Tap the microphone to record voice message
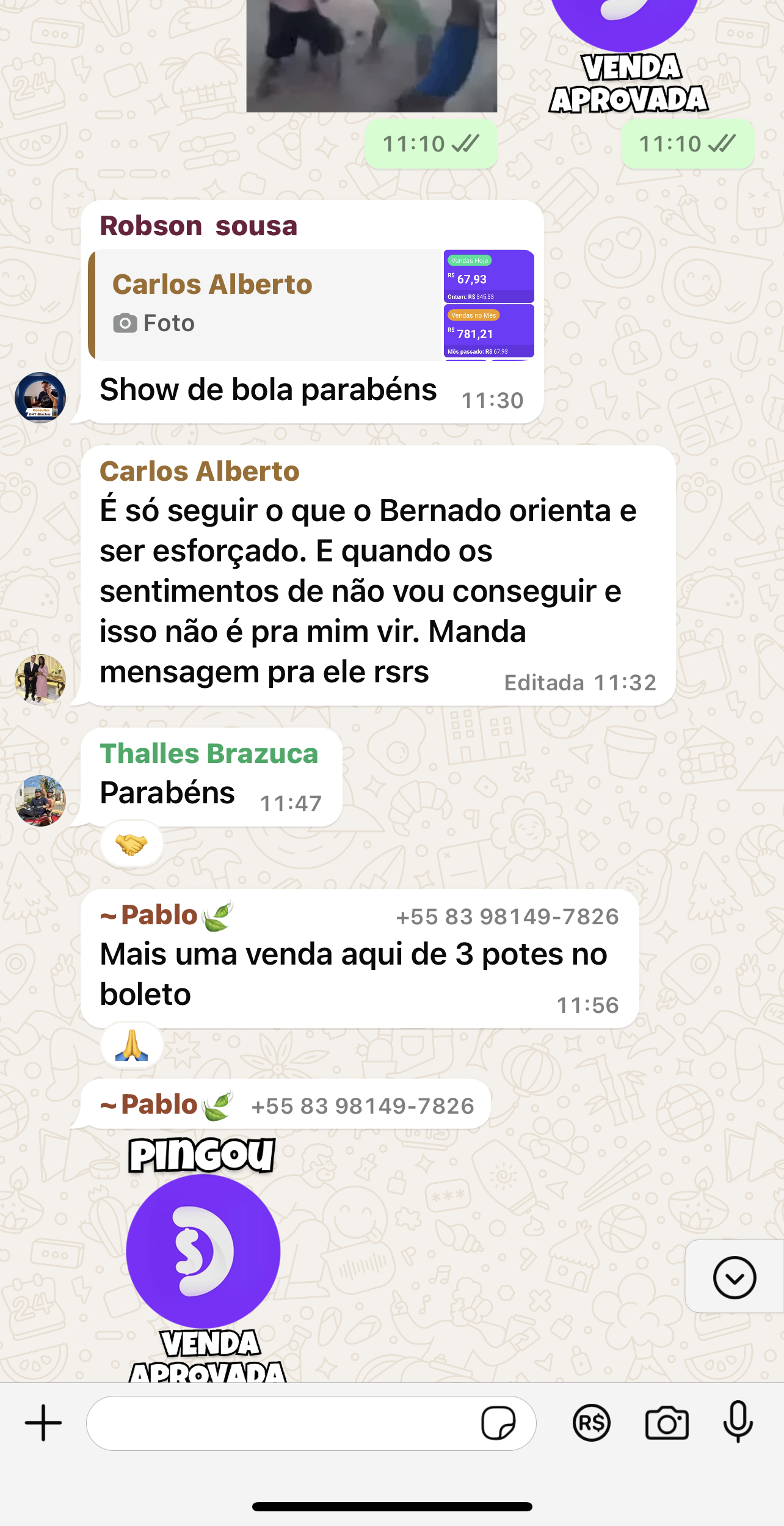This screenshot has height=1526, width=784. (738, 1423)
